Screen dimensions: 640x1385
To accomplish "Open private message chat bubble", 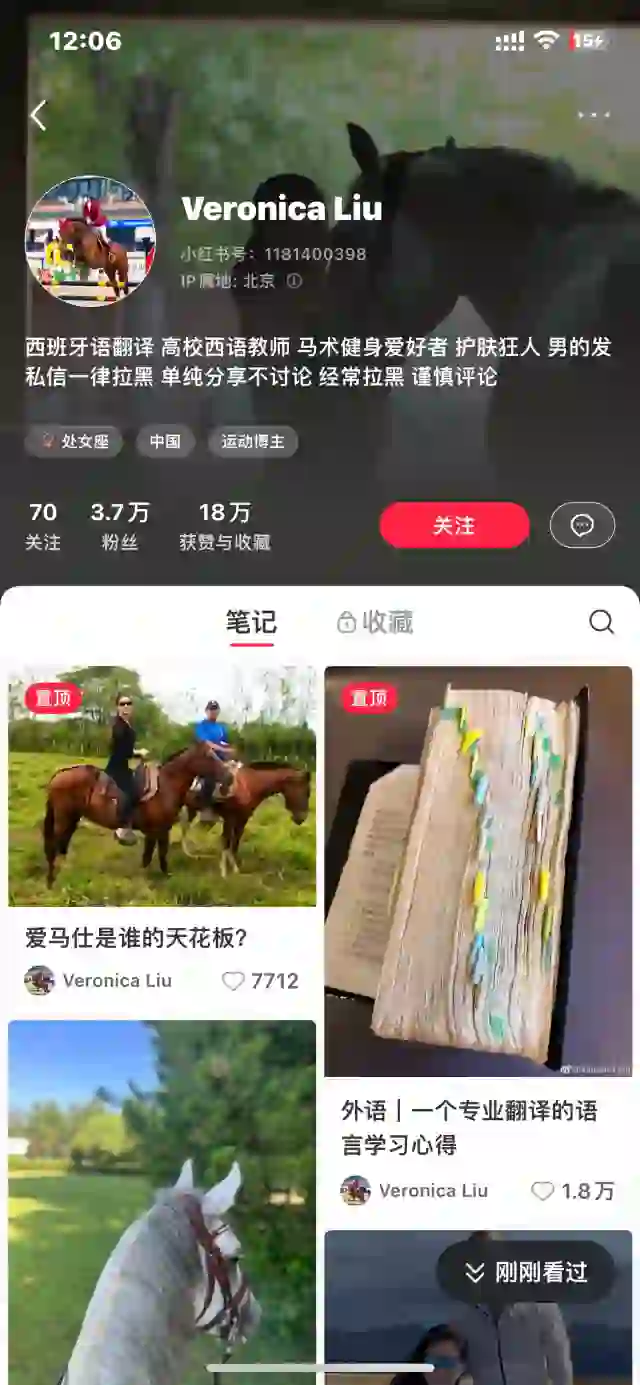I will point(582,525).
